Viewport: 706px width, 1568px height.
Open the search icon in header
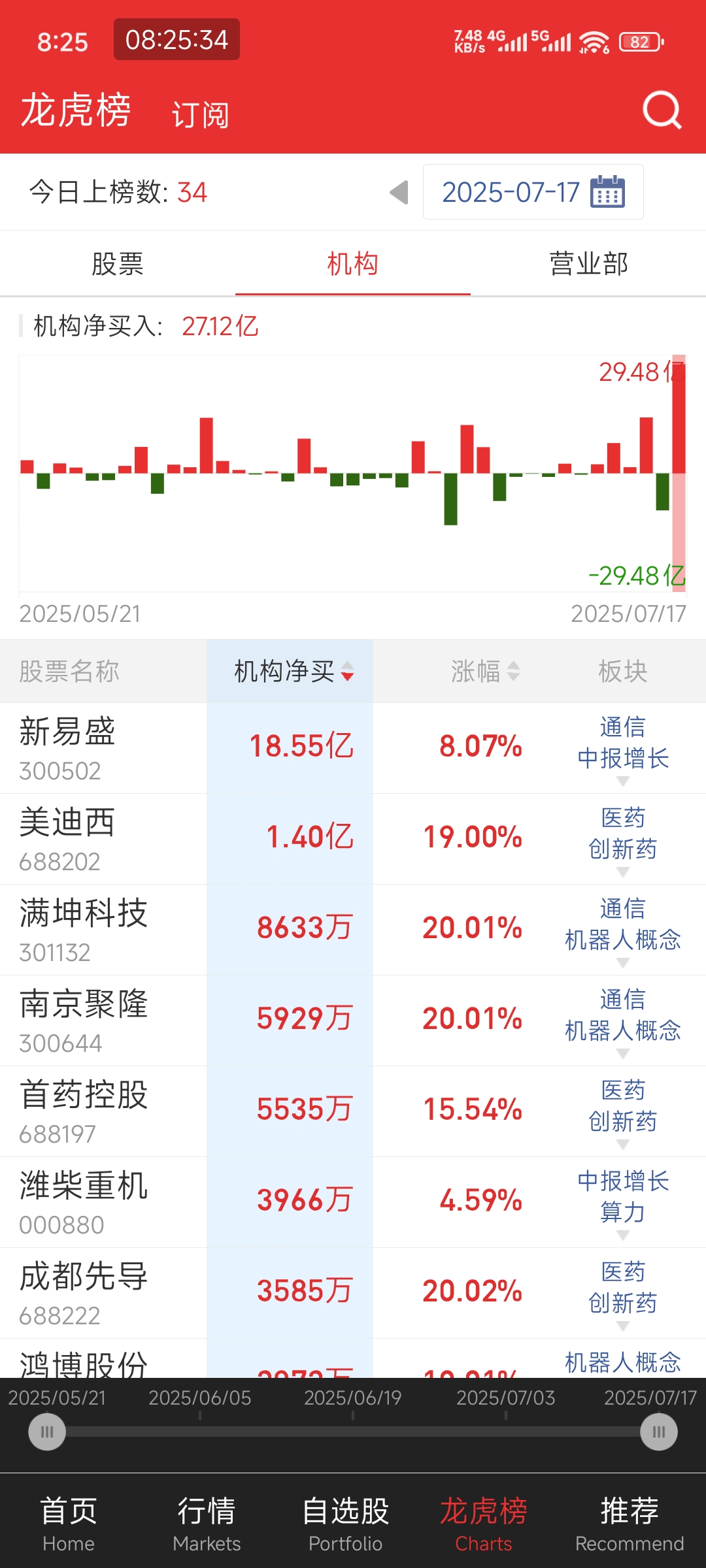[662, 110]
